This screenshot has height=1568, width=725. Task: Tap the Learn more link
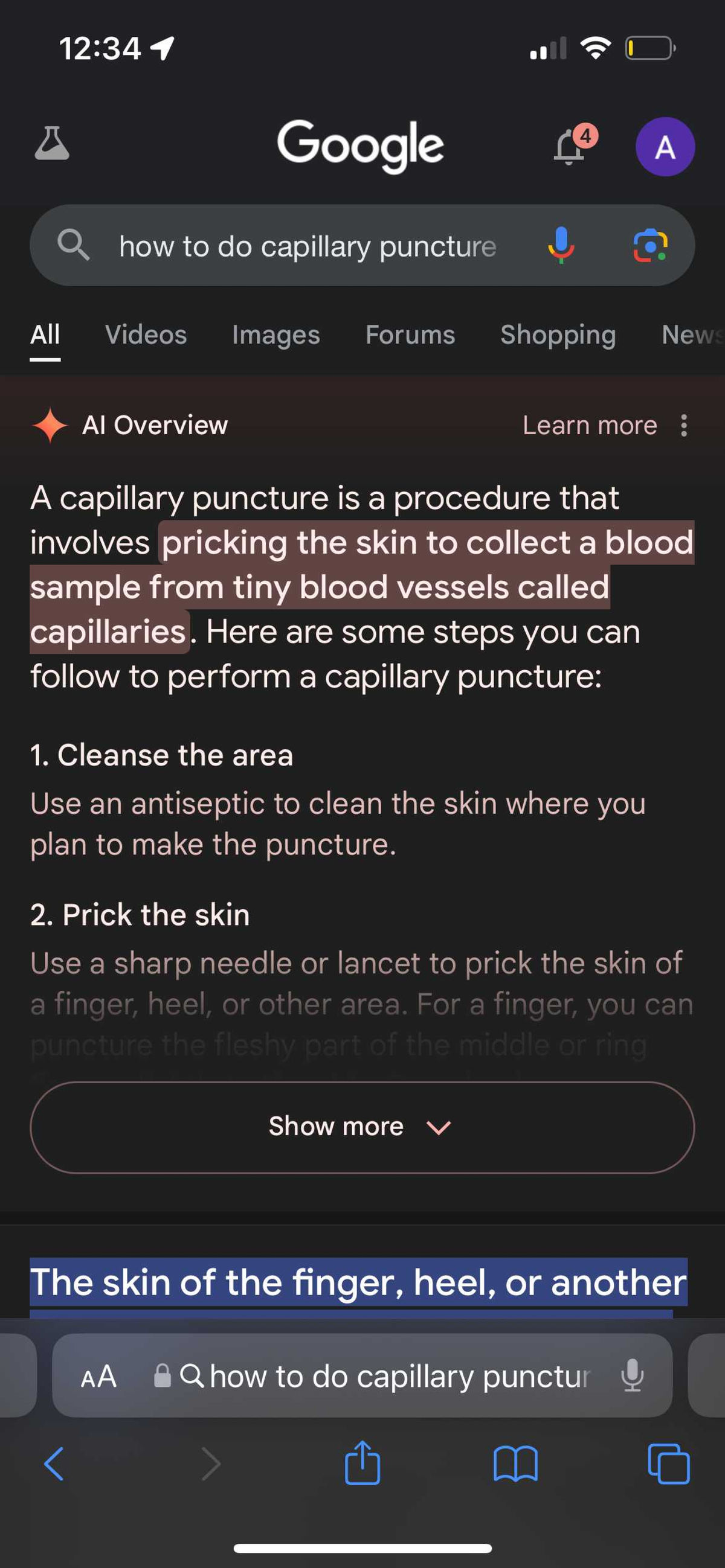point(589,425)
